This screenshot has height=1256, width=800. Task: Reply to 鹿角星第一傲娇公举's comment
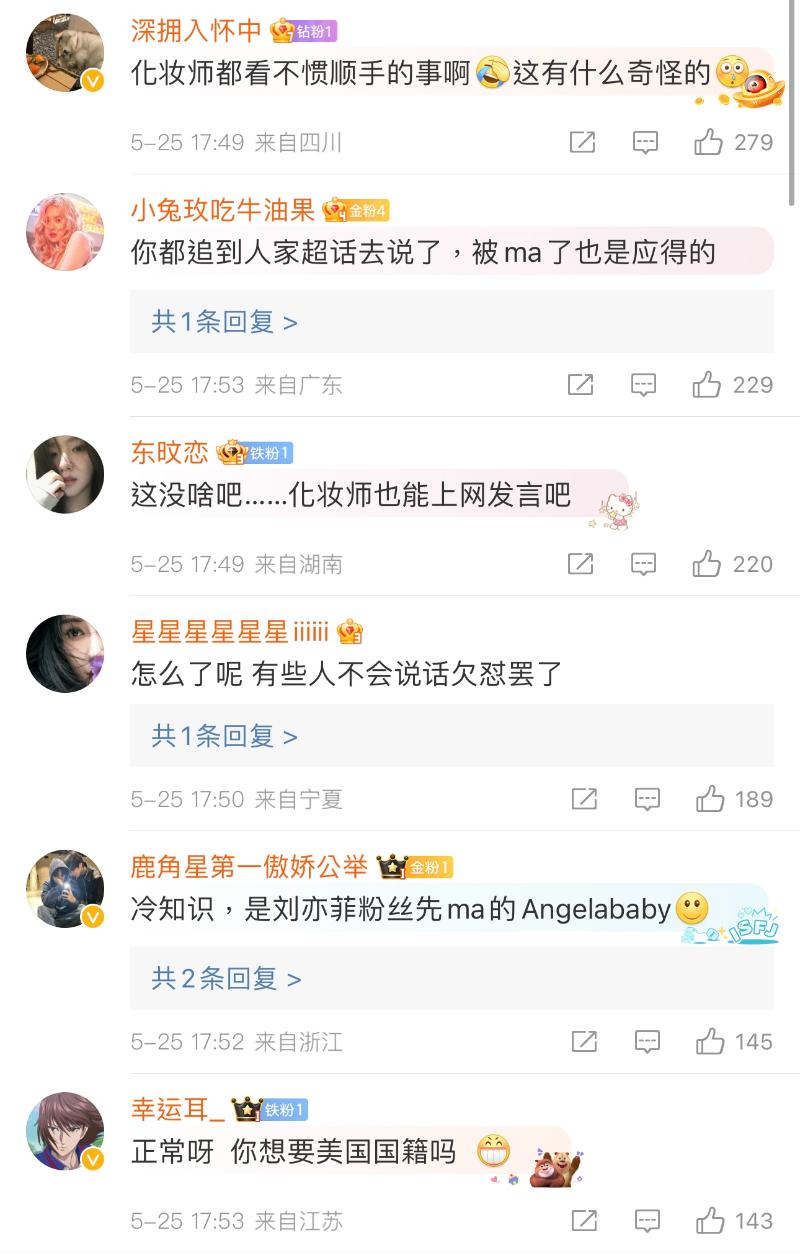[x=647, y=1042]
